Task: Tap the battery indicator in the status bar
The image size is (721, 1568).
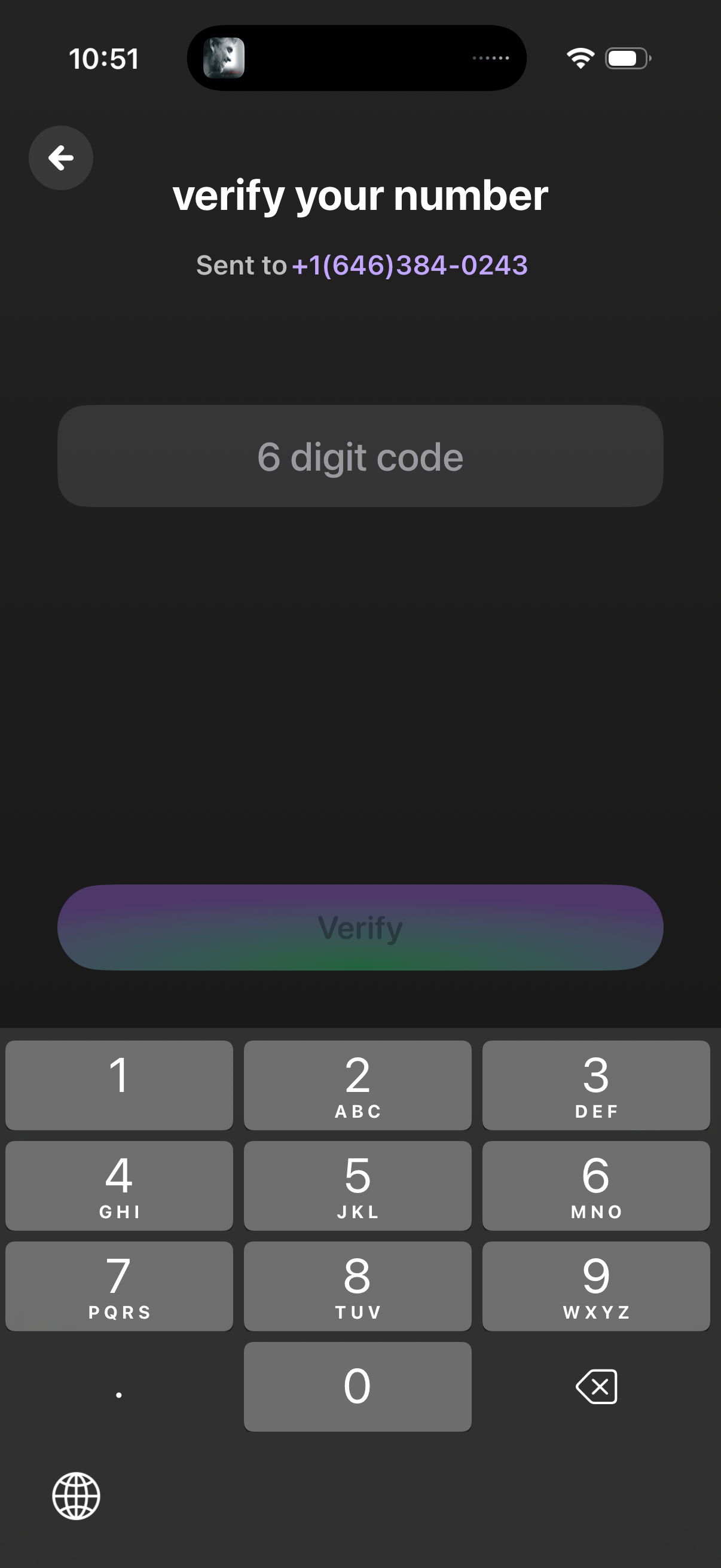Action: (x=626, y=58)
